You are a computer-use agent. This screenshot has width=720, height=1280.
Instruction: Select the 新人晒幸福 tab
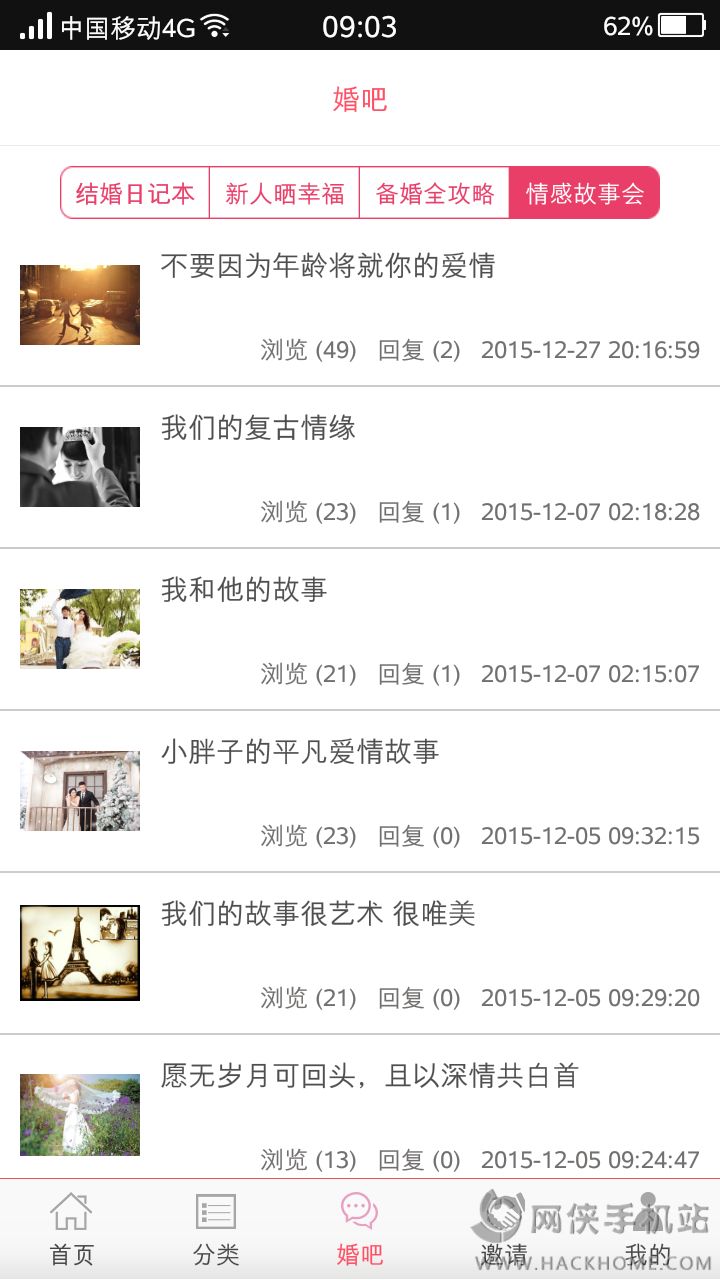coord(284,193)
